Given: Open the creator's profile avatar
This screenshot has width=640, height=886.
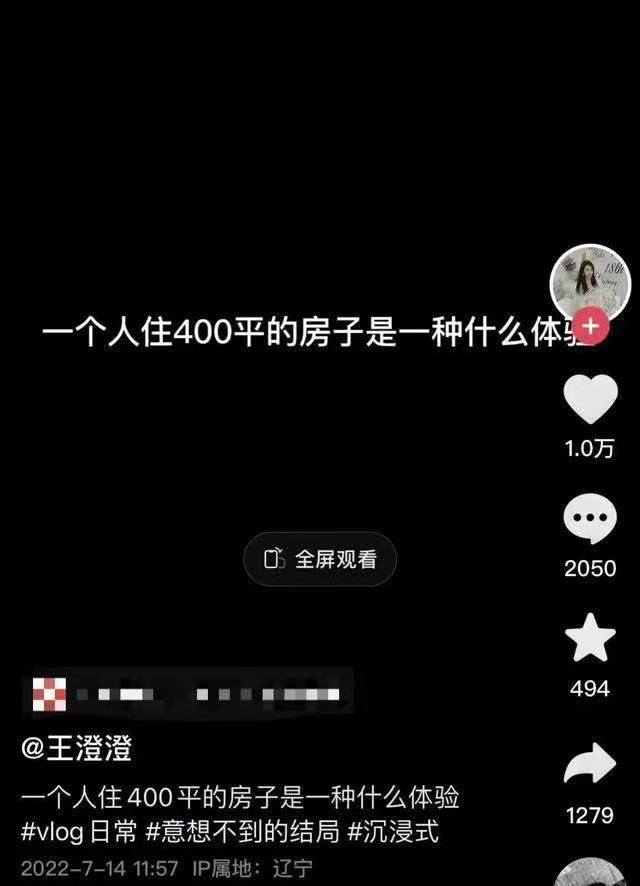Looking at the screenshot, I should (590, 283).
